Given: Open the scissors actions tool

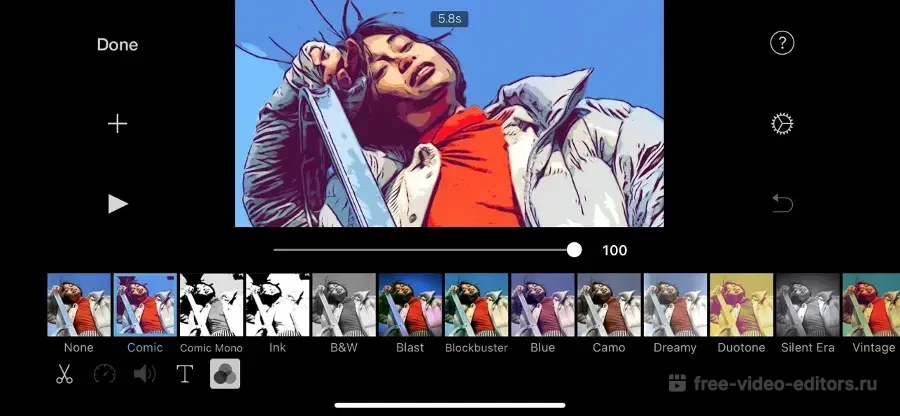Looking at the screenshot, I should tap(65, 375).
